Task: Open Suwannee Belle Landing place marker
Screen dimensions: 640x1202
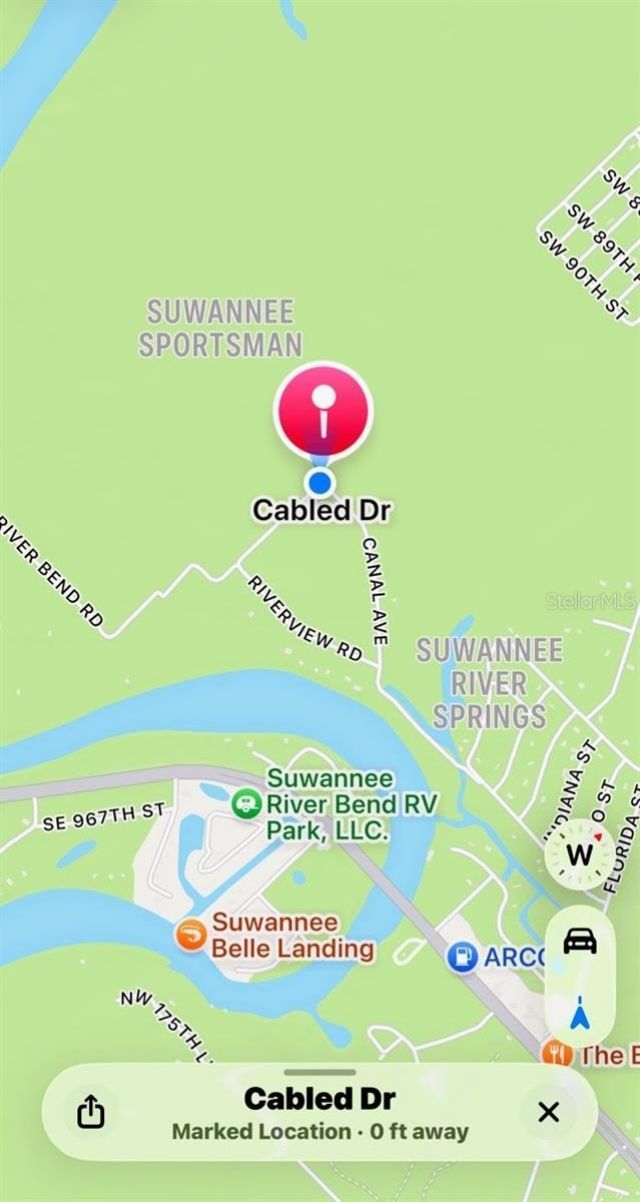Action: click(190, 935)
